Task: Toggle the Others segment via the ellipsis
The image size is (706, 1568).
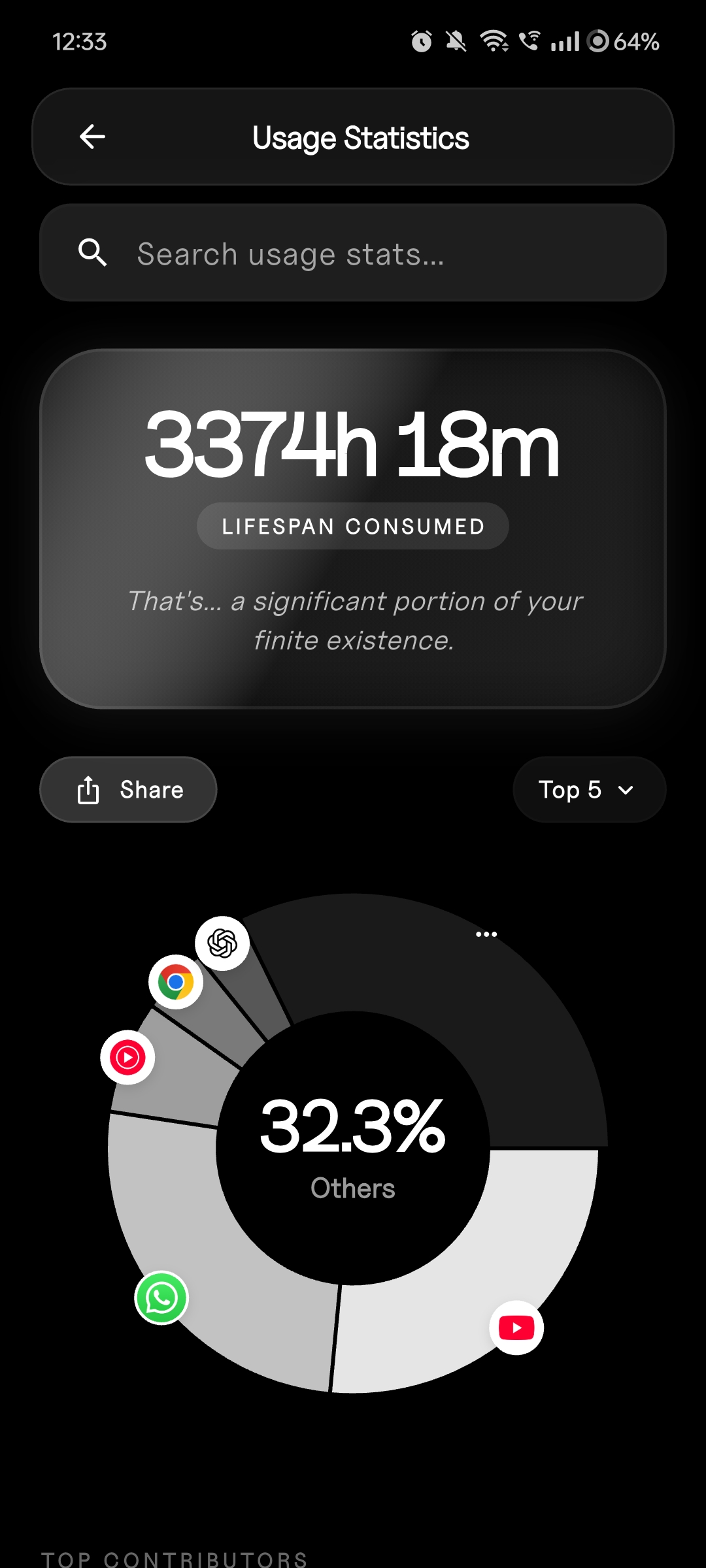Action: (x=486, y=934)
